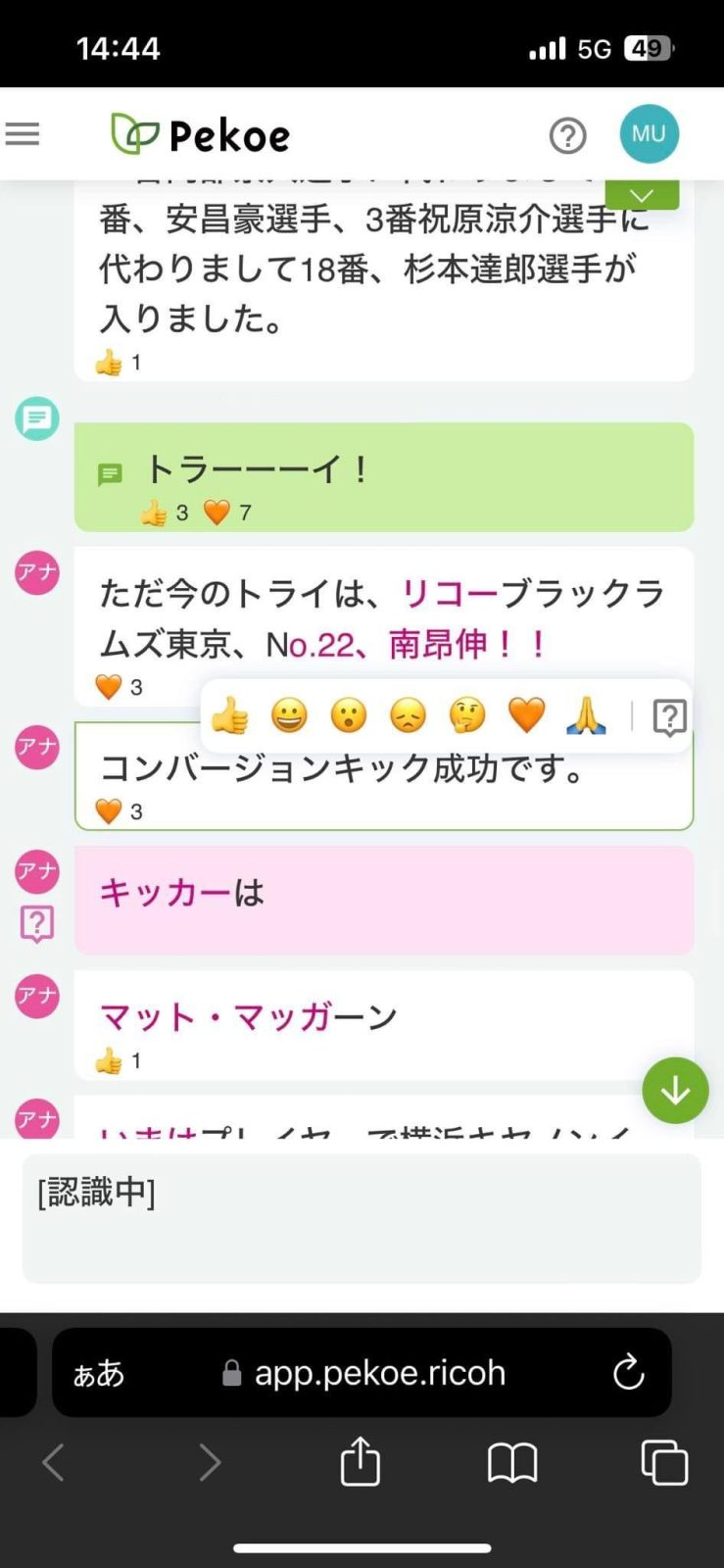The width and height of the screenshot is (724, 1568).
Task: Jump to latest with green down arrow
Action: pos(675,1090)
